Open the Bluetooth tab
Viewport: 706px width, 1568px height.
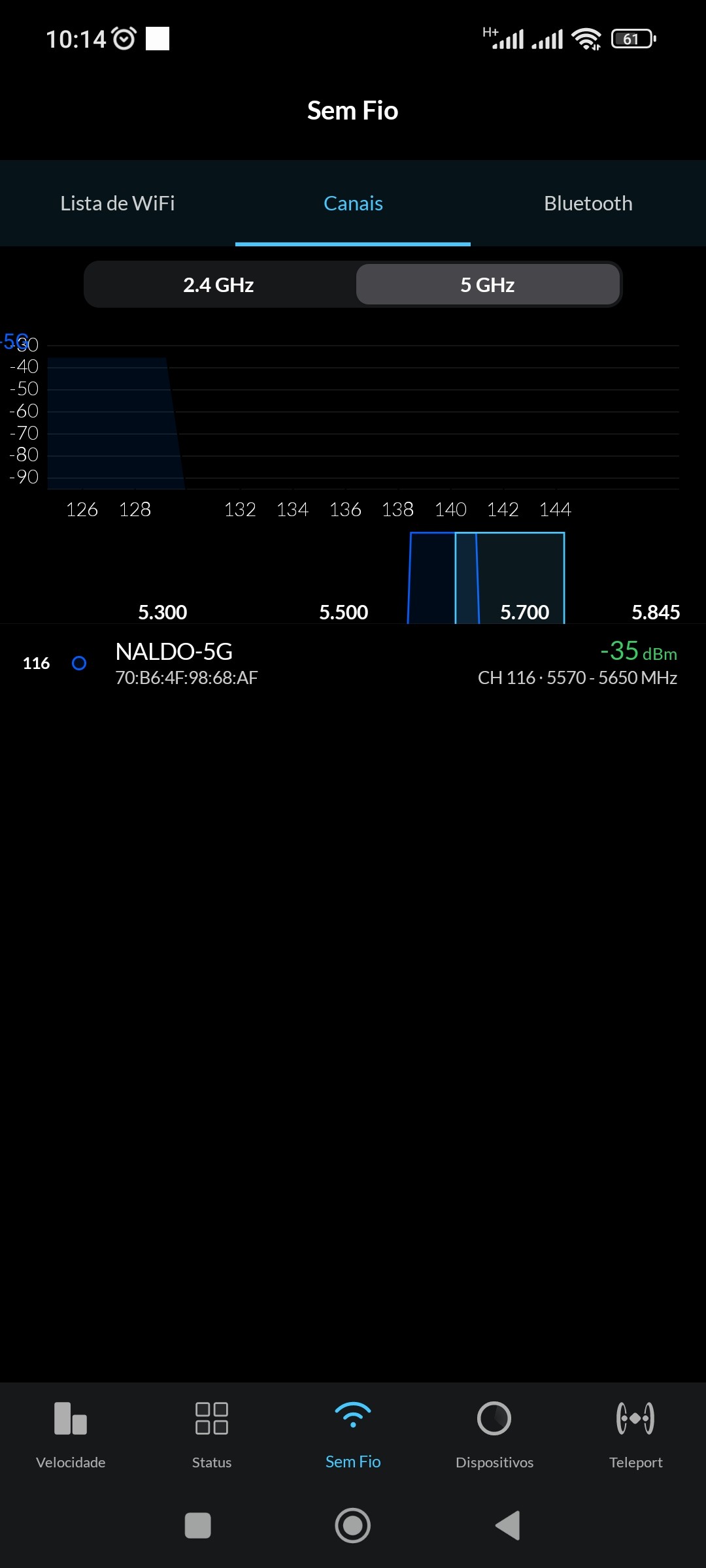tap(588, 203)
